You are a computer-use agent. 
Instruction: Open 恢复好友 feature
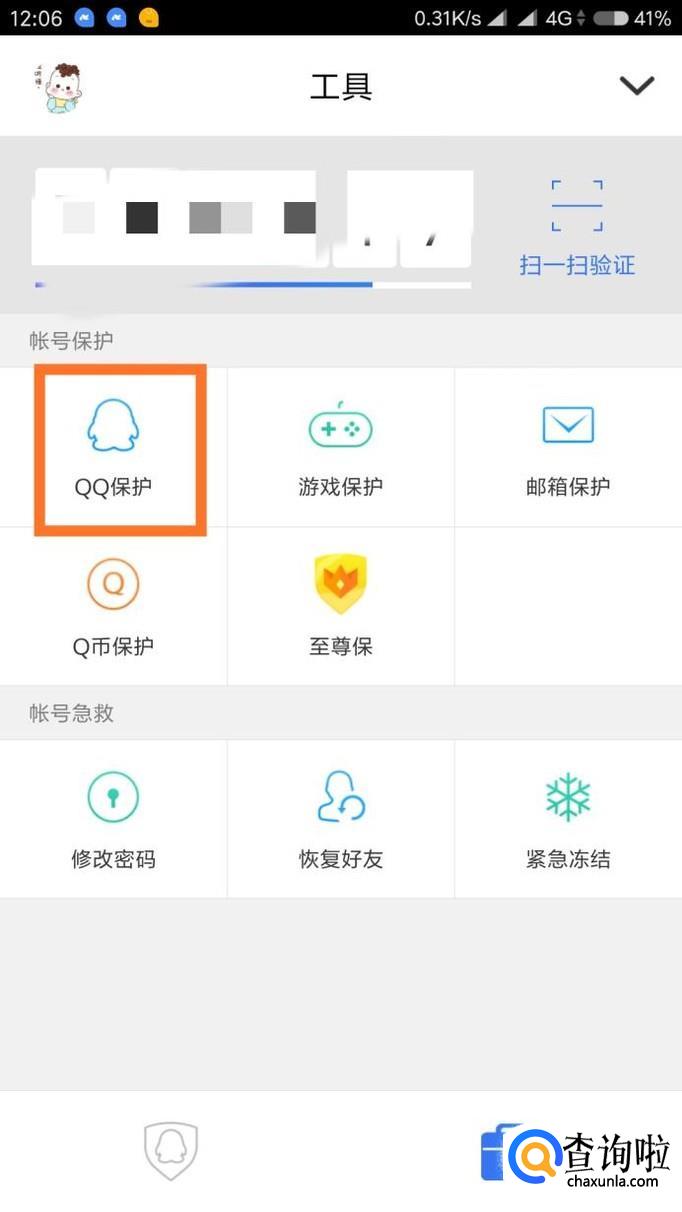pyautogui.click(x=340, y=820)
